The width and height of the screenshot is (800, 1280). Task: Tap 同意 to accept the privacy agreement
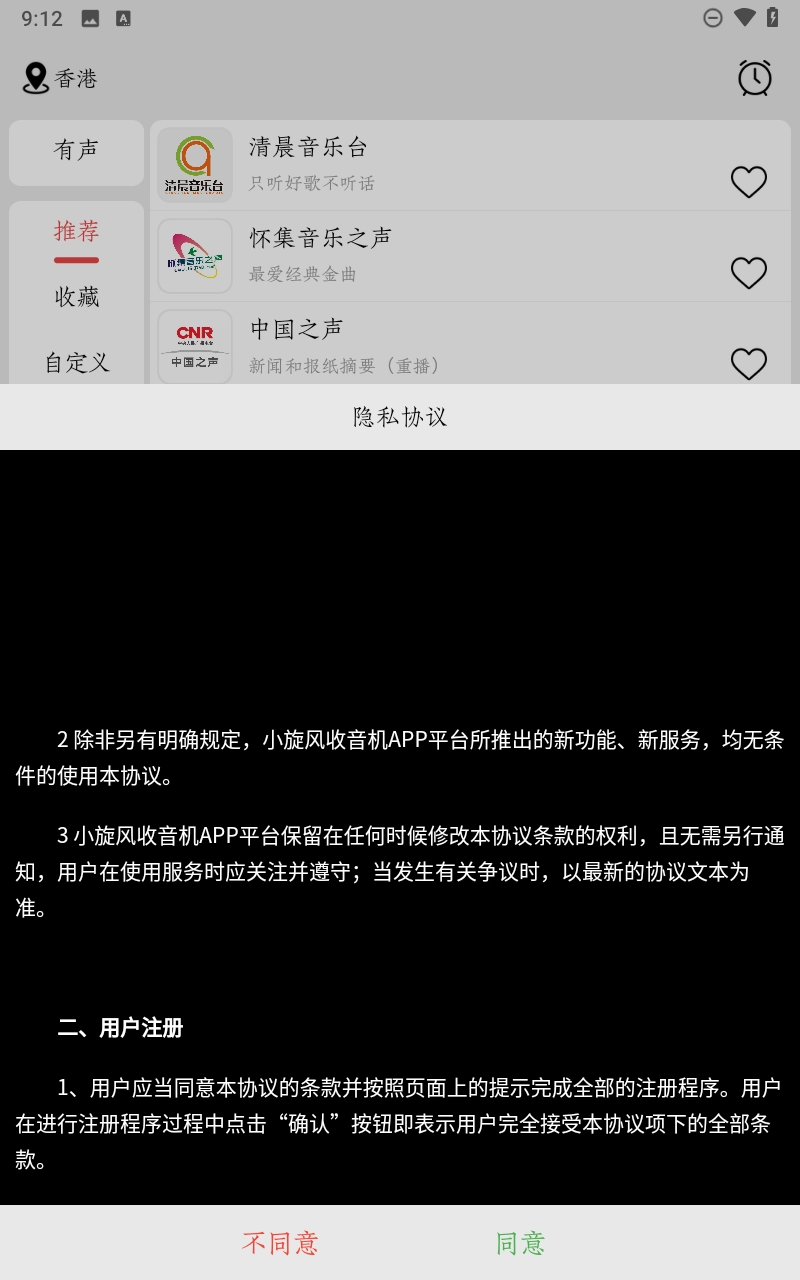click(x=520, y=1243)
